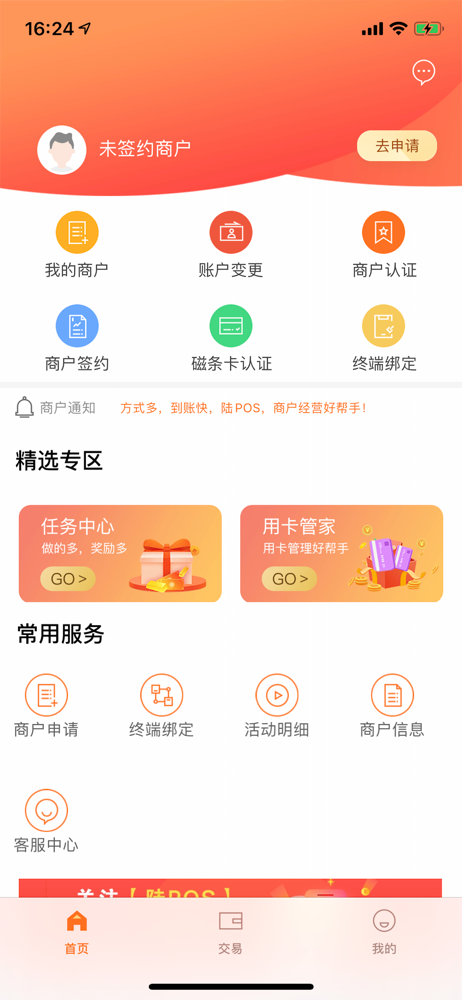Open the profile avatar
The width and height of the screenshot is (462, 1000).
pyautogui.click(x=62, y=150)
